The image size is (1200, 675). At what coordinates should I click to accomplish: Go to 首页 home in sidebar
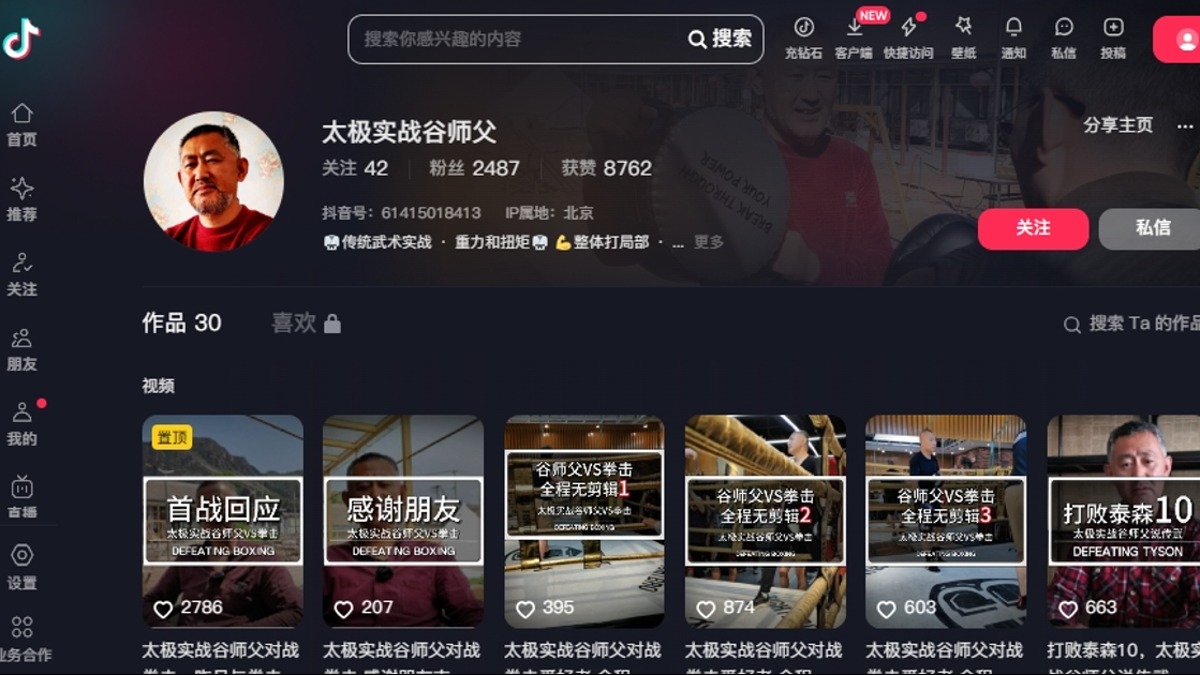pyautogui.click(x=22, y=125)
